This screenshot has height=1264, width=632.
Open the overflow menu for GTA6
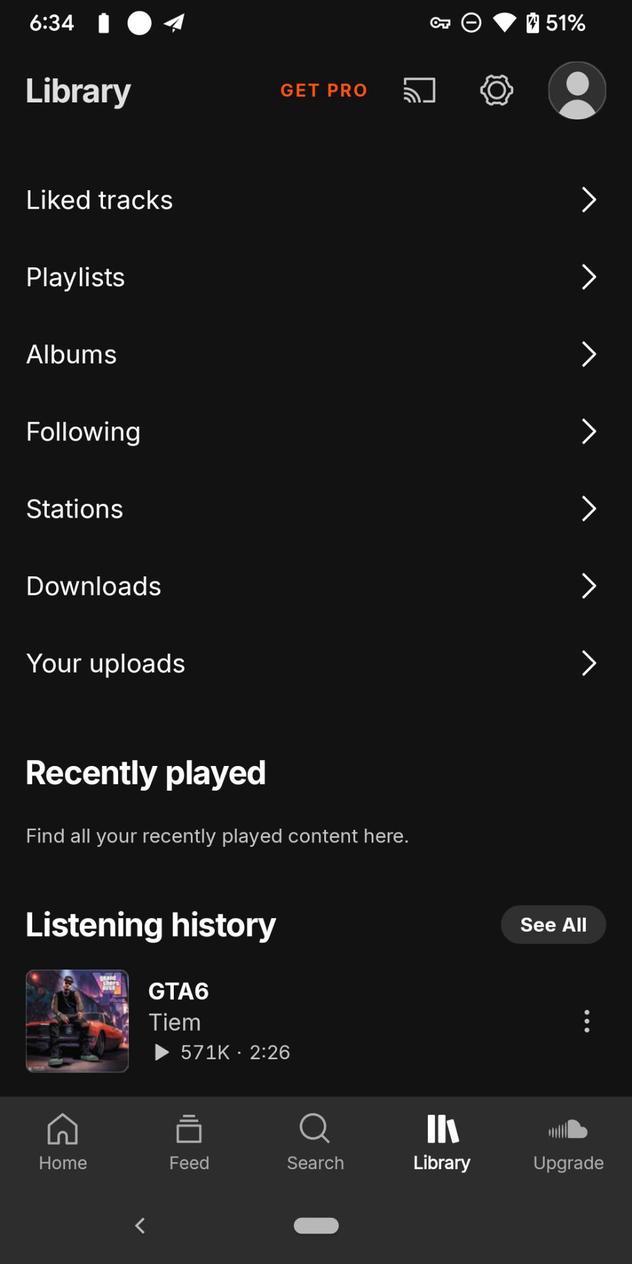[587, 1021]
